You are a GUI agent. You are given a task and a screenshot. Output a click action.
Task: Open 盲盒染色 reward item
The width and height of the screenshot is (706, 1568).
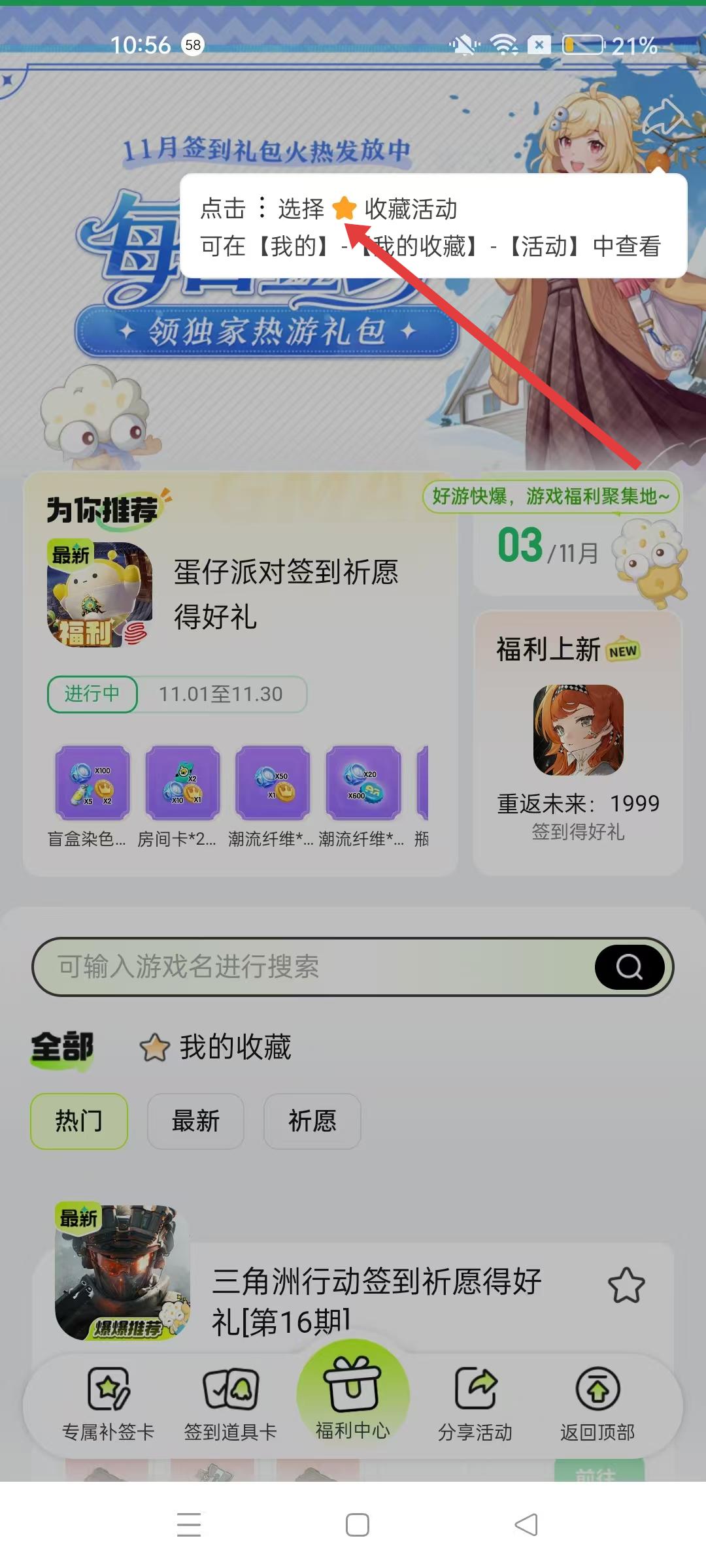tap(92, 784)
